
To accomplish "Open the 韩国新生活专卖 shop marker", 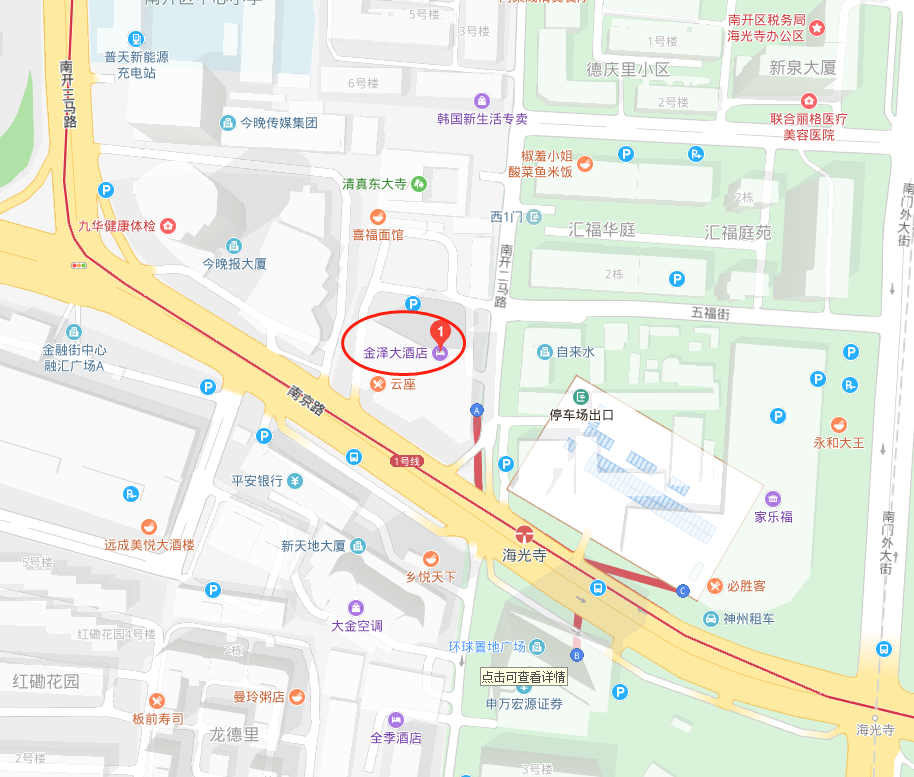I will (482, 101).
